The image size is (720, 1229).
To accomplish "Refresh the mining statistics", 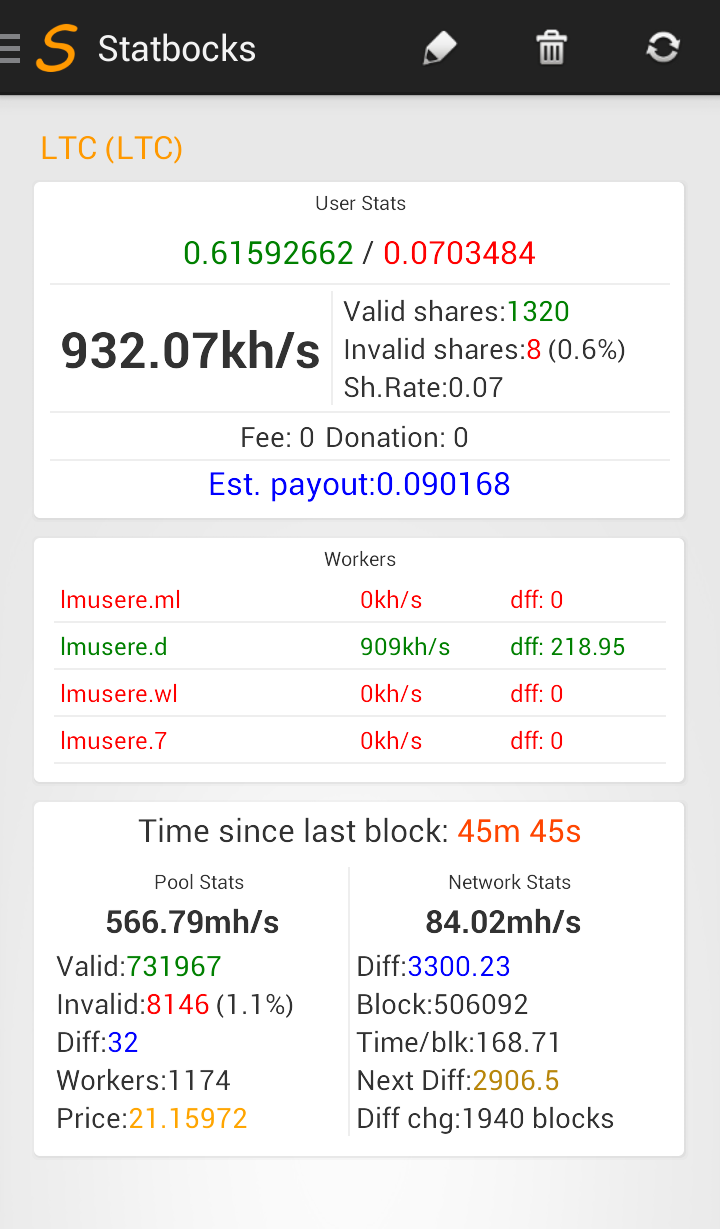I will click(x=663, y=48).
